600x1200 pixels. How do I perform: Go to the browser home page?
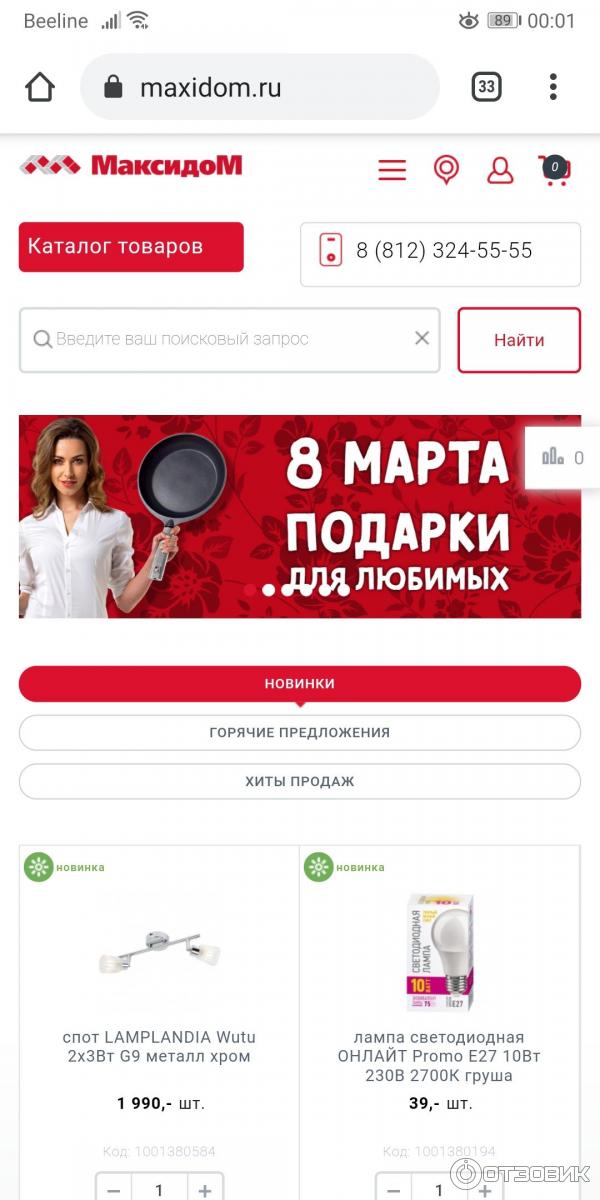40,87
